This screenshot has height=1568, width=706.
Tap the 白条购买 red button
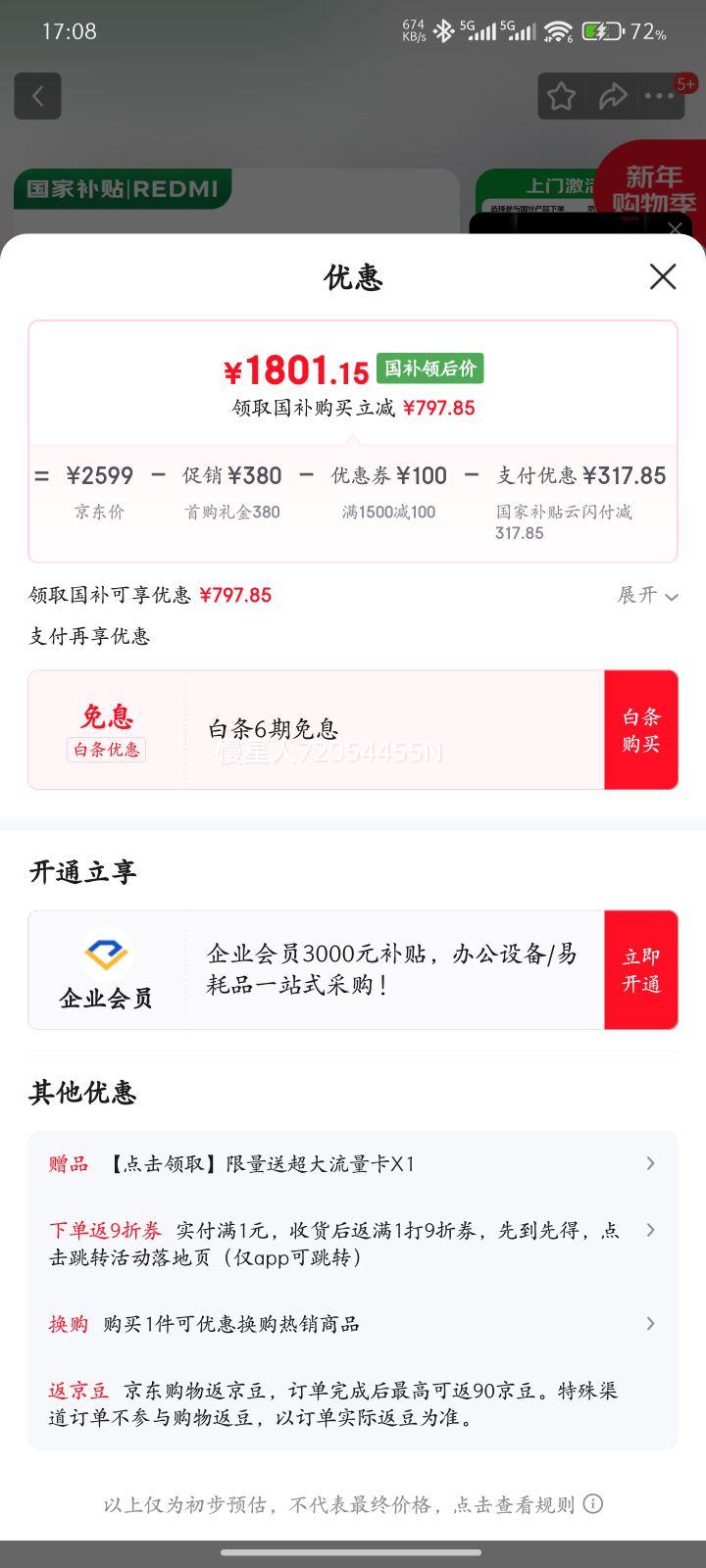(640, 730)
